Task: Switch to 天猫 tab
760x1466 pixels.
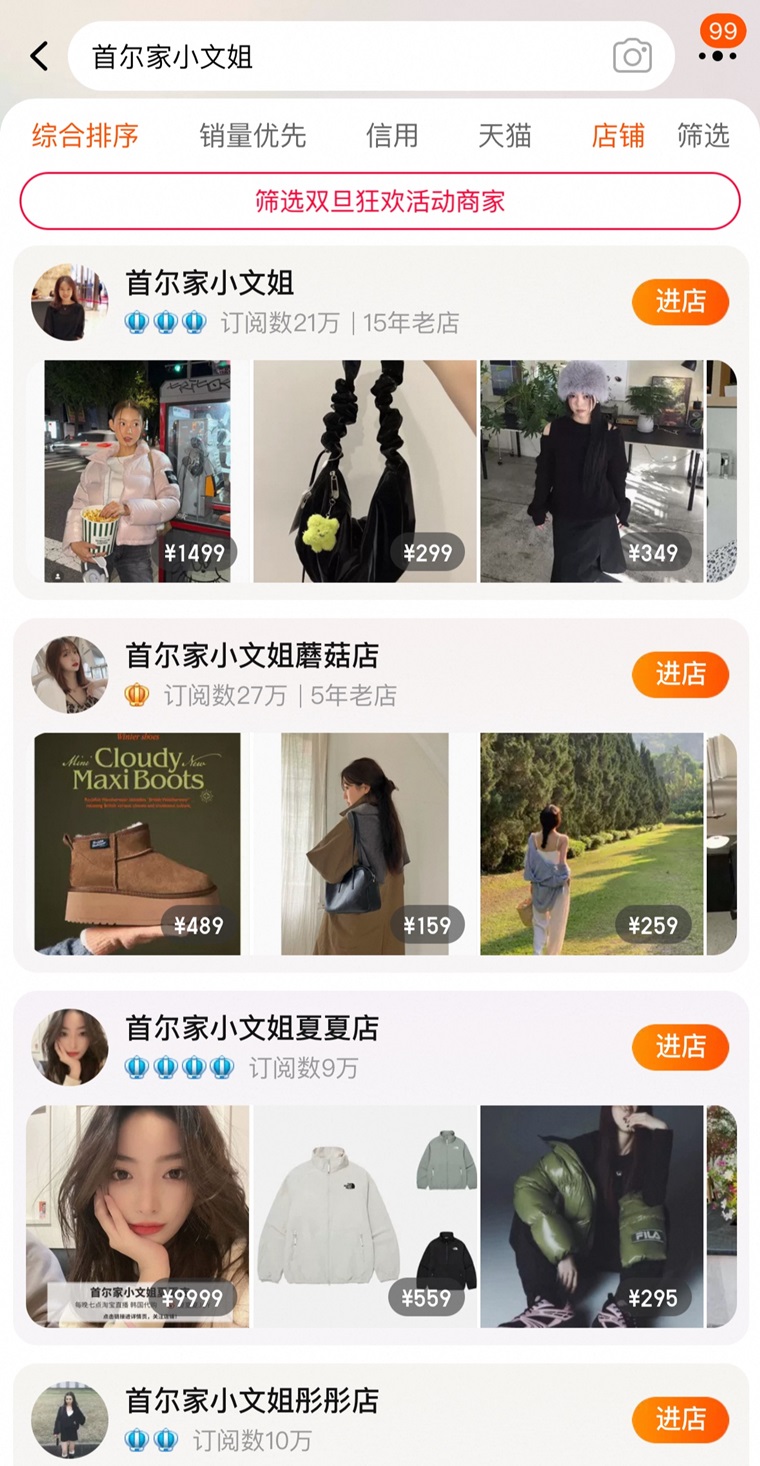Action: [x=505, y=135]
